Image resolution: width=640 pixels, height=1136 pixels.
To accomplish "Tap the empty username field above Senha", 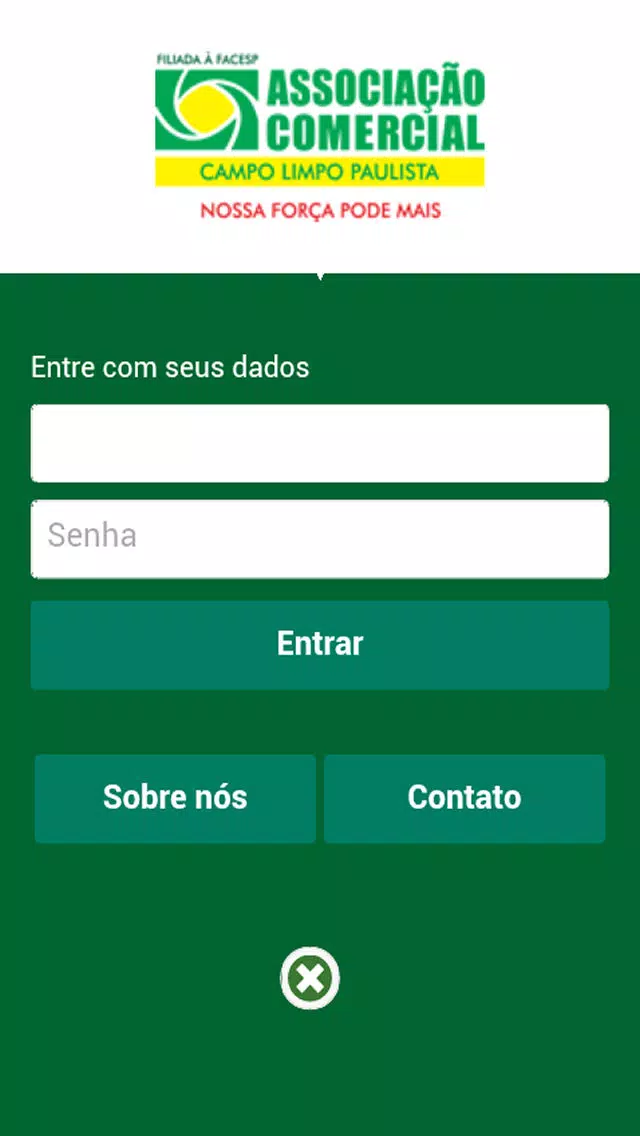I will [x=320, y=443].
